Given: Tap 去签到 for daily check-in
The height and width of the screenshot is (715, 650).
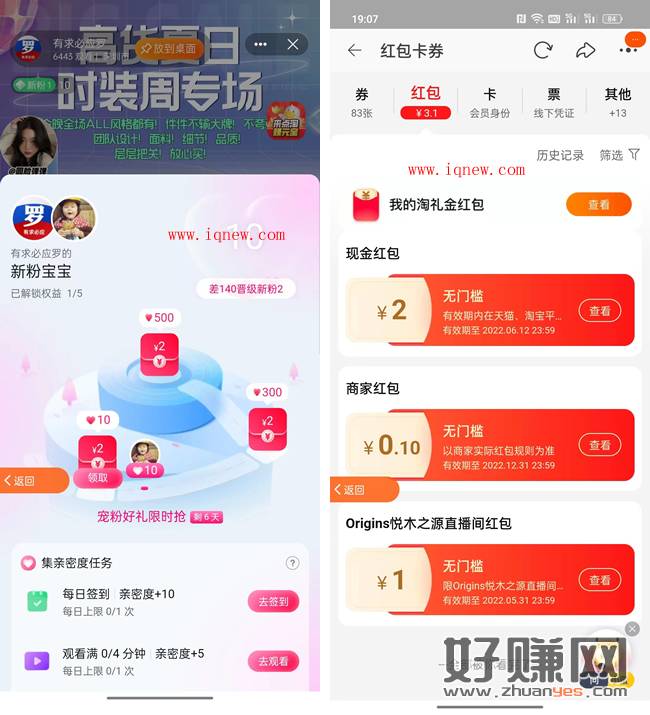Looking at the screenshot, I should coord(272,601).
